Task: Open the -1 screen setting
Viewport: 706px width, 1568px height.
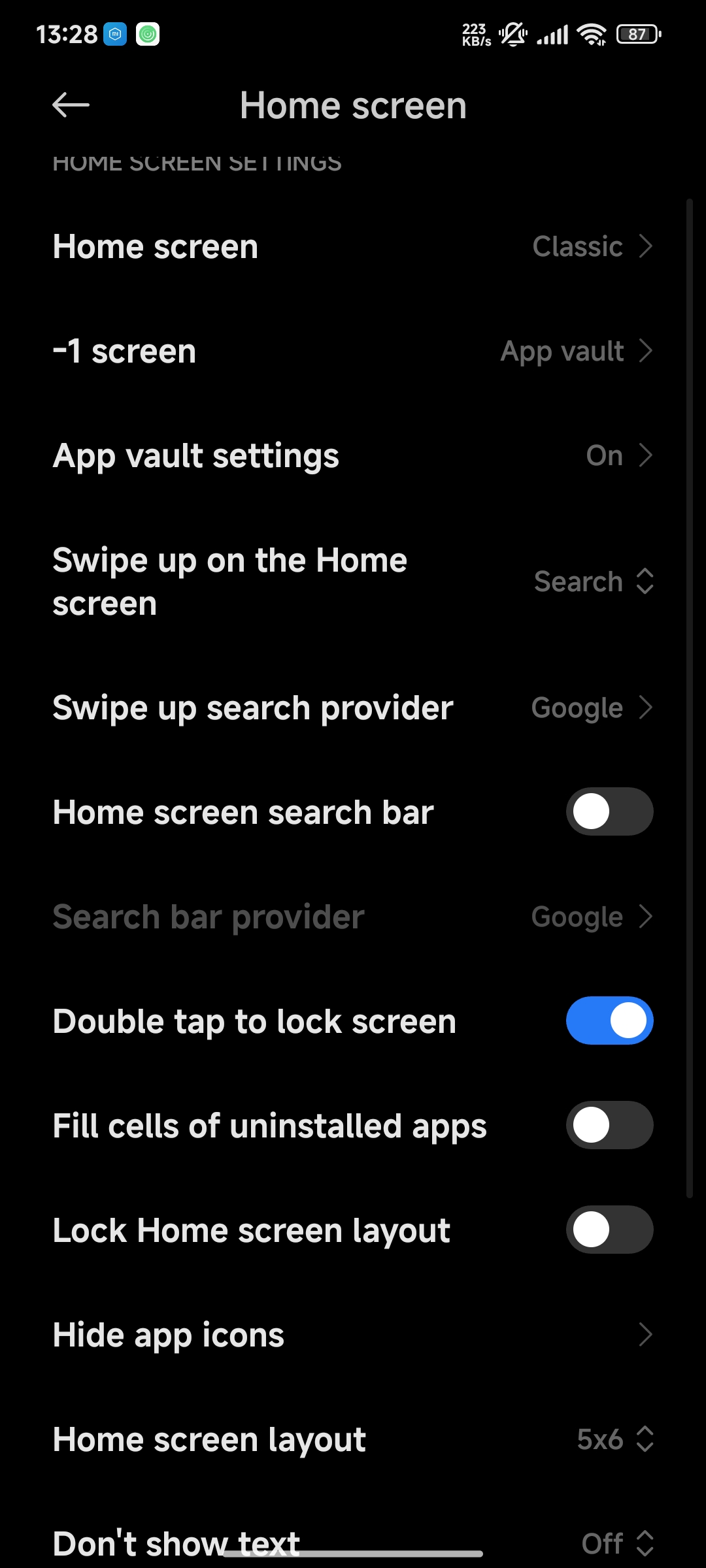Action: [x=353, y=351]
